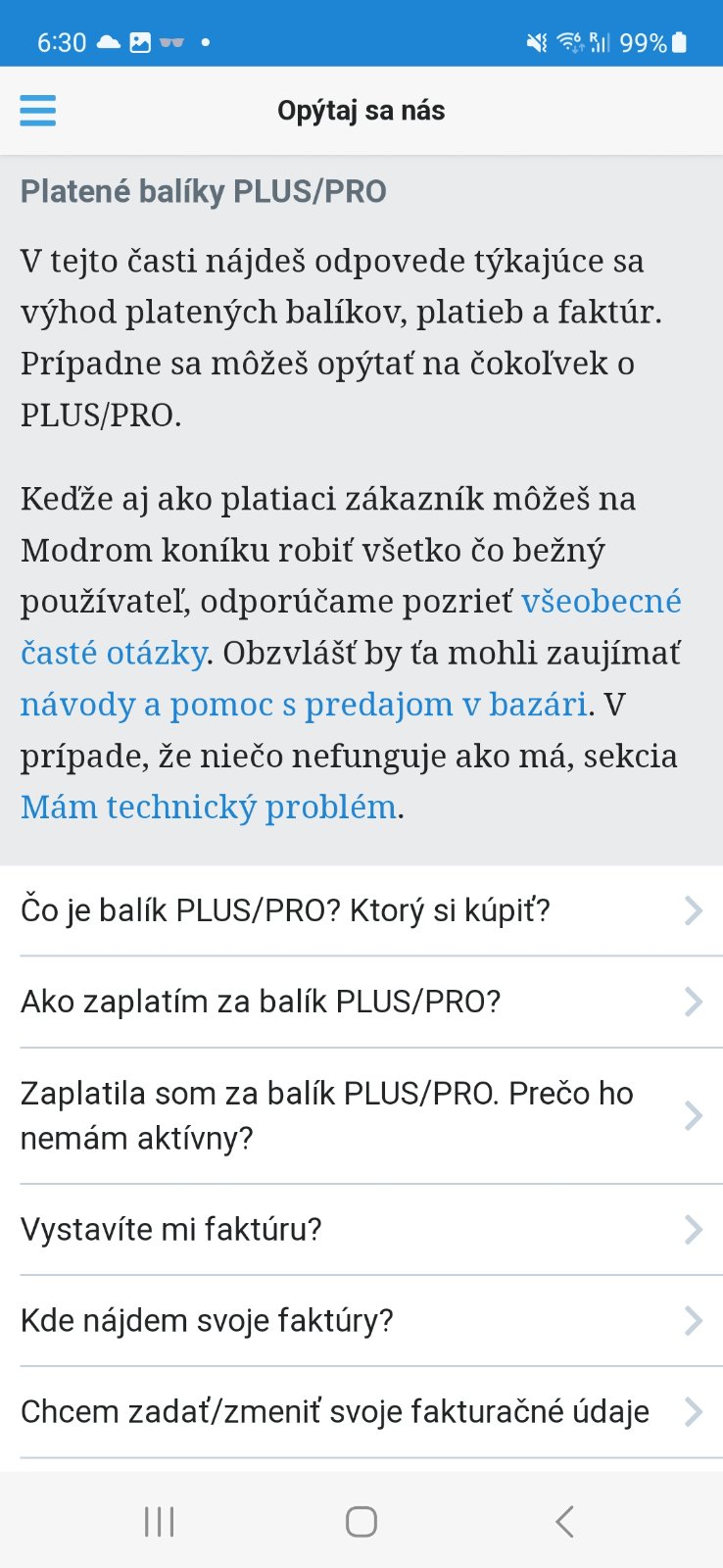Open 'Chcem zadať/zmeniť svoje fakturačné údaje'
The width and height of the screenshot is (723, 1568).
pyautogui.click(x=361, y=1411)
